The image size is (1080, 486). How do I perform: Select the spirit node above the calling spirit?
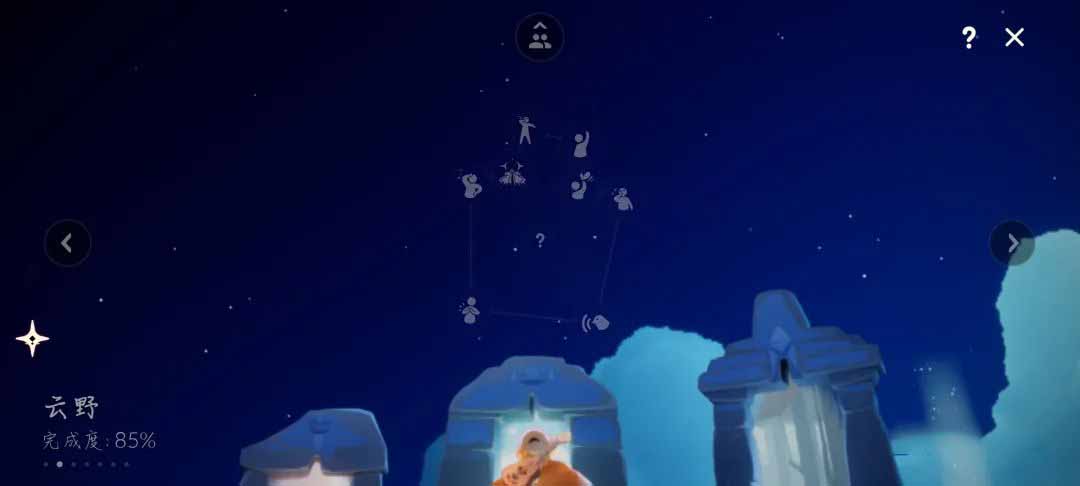pyautogui.click(x=623, y=199)
